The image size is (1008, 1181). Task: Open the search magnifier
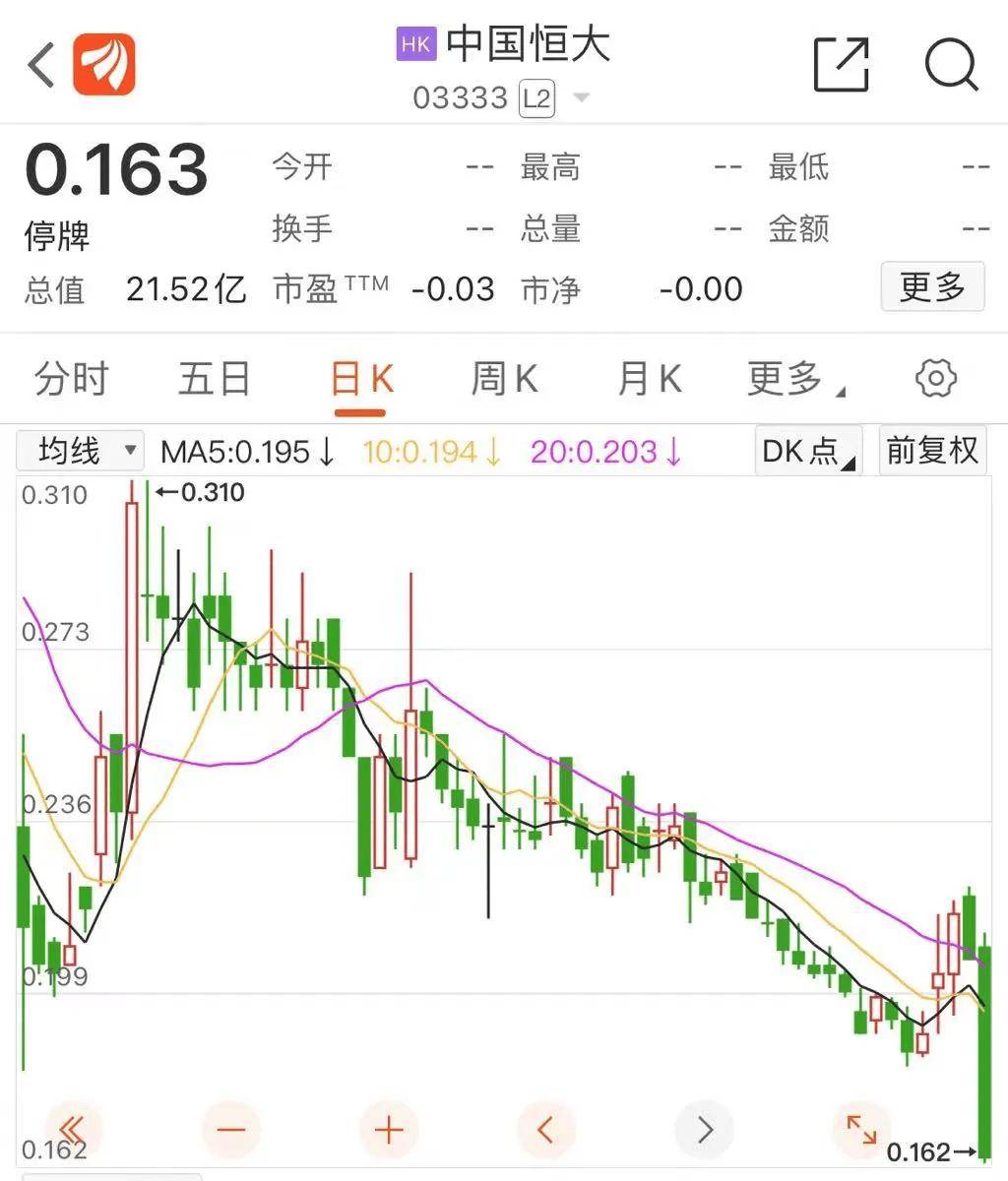pos(951,65)
